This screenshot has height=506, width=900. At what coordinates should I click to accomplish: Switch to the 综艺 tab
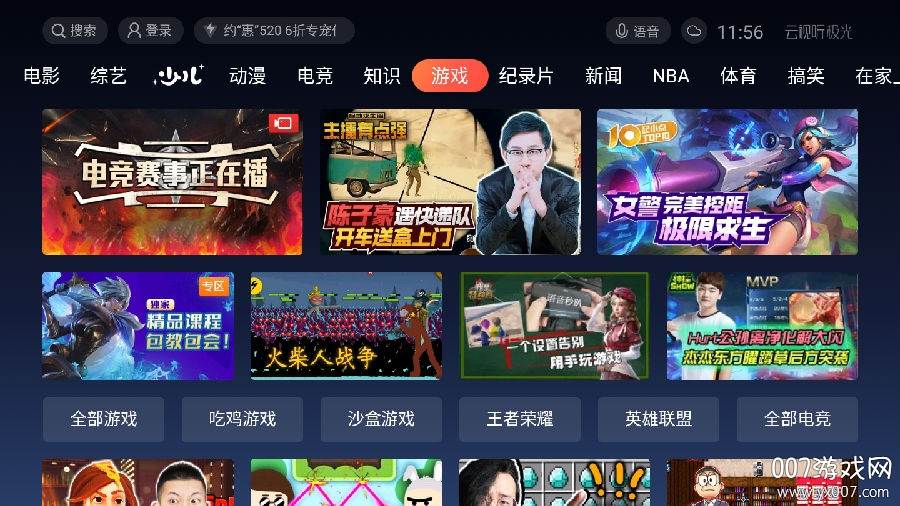109,76
